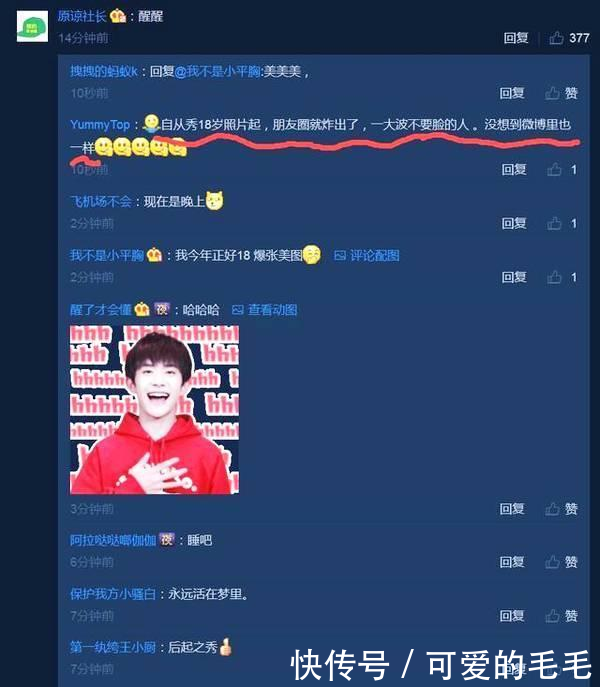The image size is (600, 687).
Task: Open the mentioned user @我不是小平胸
Action: point(220,72)
